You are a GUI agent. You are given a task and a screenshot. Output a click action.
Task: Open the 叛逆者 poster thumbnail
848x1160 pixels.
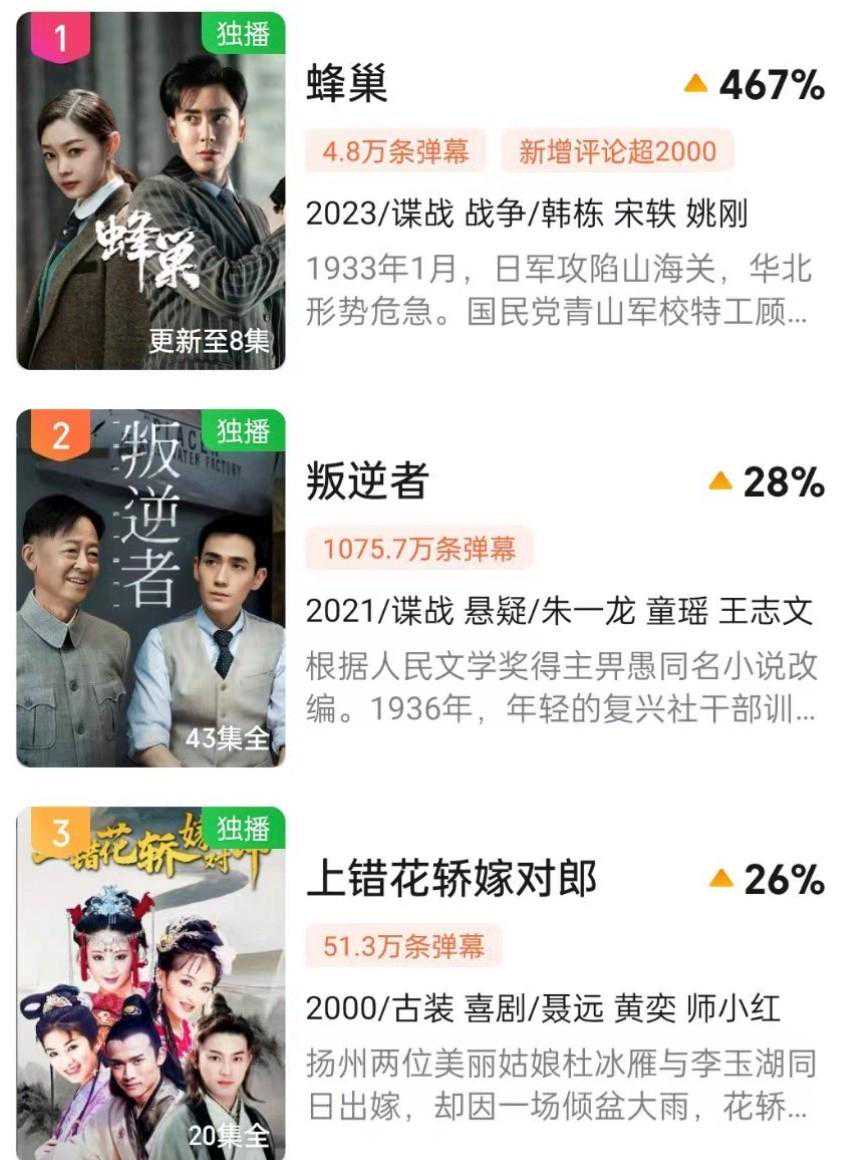point(151,588)
